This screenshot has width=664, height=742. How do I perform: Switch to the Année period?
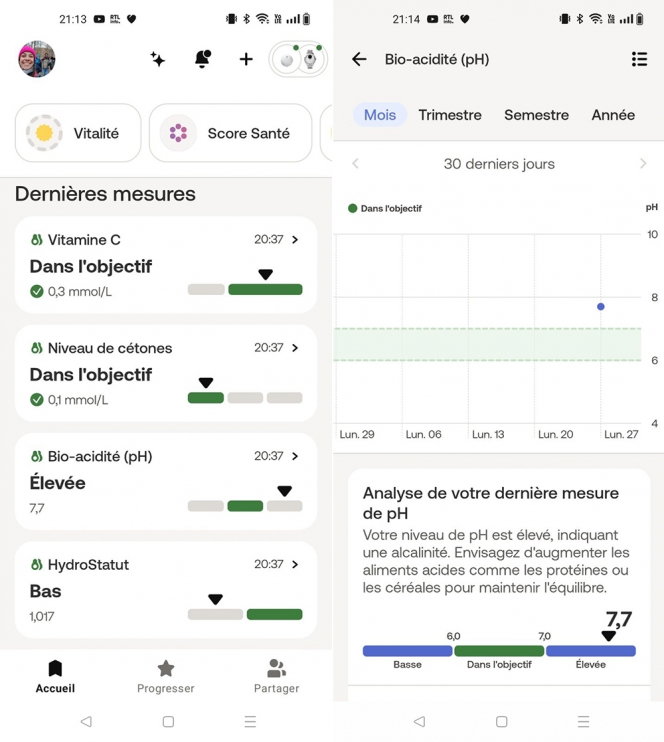click(x=613, y=115)
